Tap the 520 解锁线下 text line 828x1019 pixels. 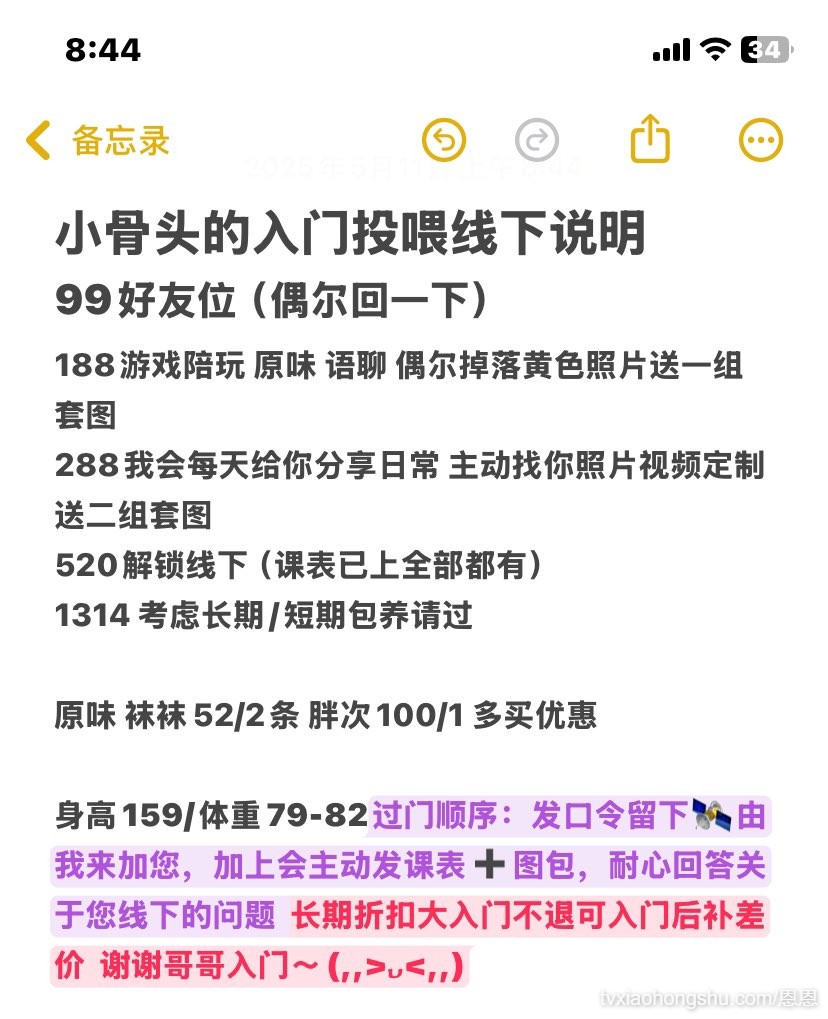300,566
